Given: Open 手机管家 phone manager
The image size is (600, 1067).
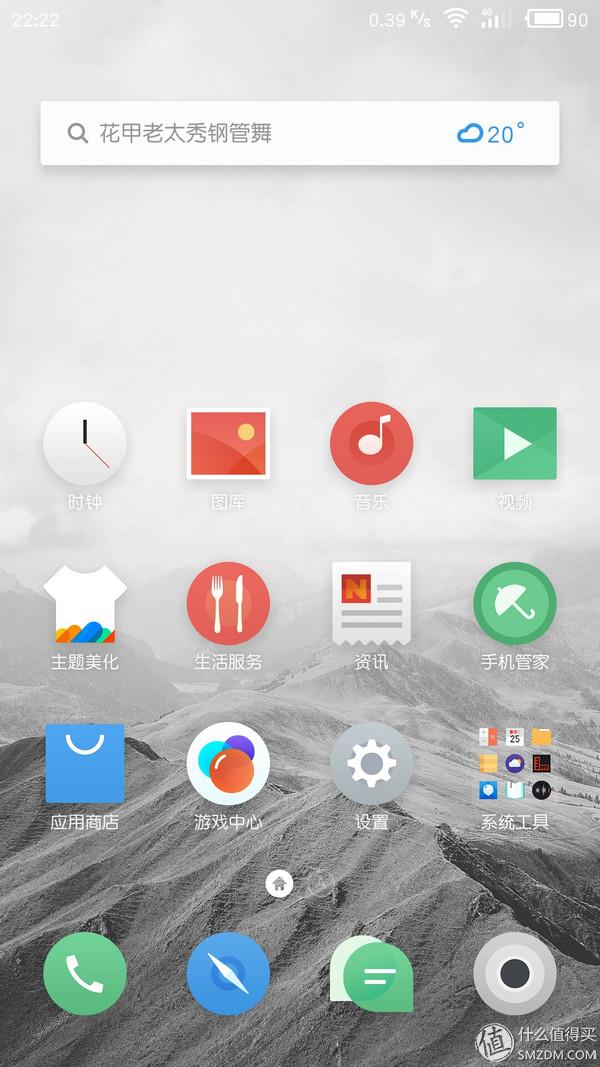Looking at the screenshot, I should [x=514, y=603].
